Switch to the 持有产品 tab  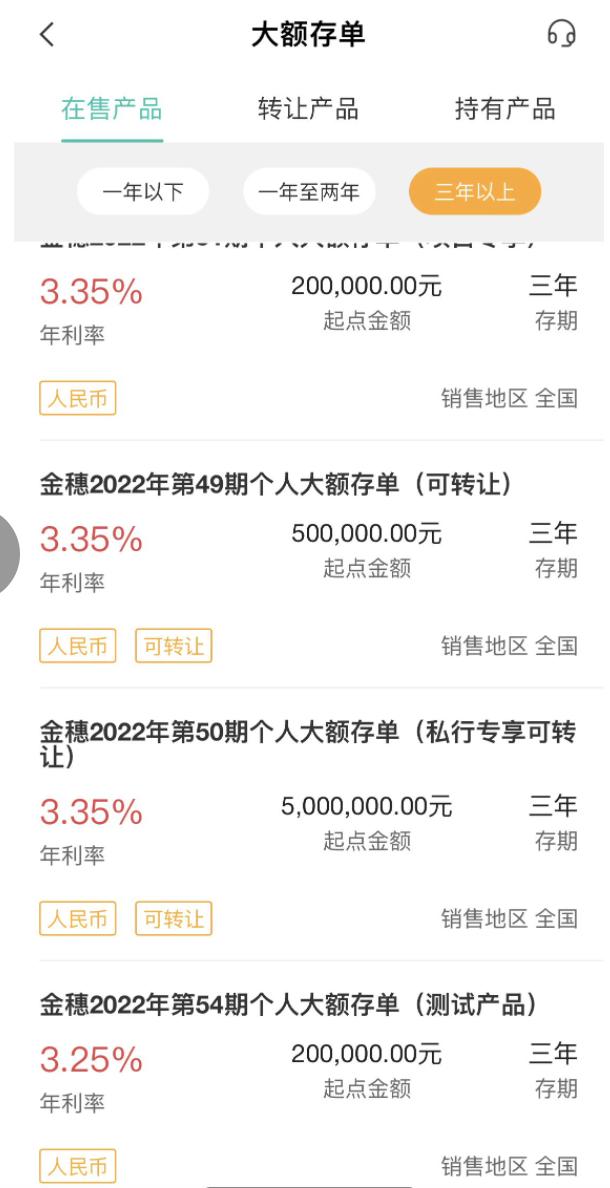[505, 108]
